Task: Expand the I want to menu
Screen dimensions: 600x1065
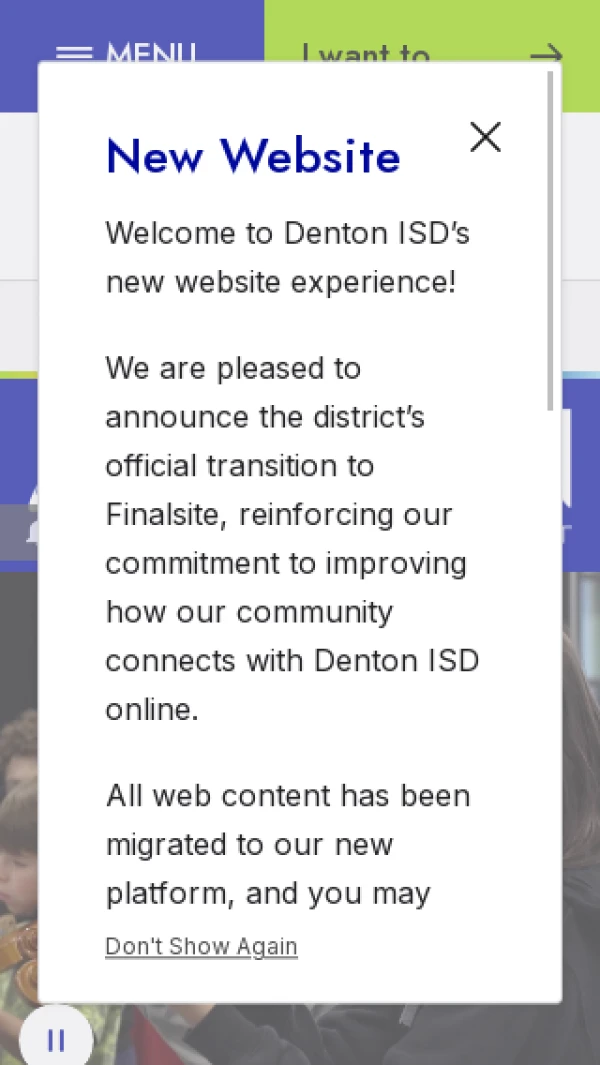Action: click(430, 48)
